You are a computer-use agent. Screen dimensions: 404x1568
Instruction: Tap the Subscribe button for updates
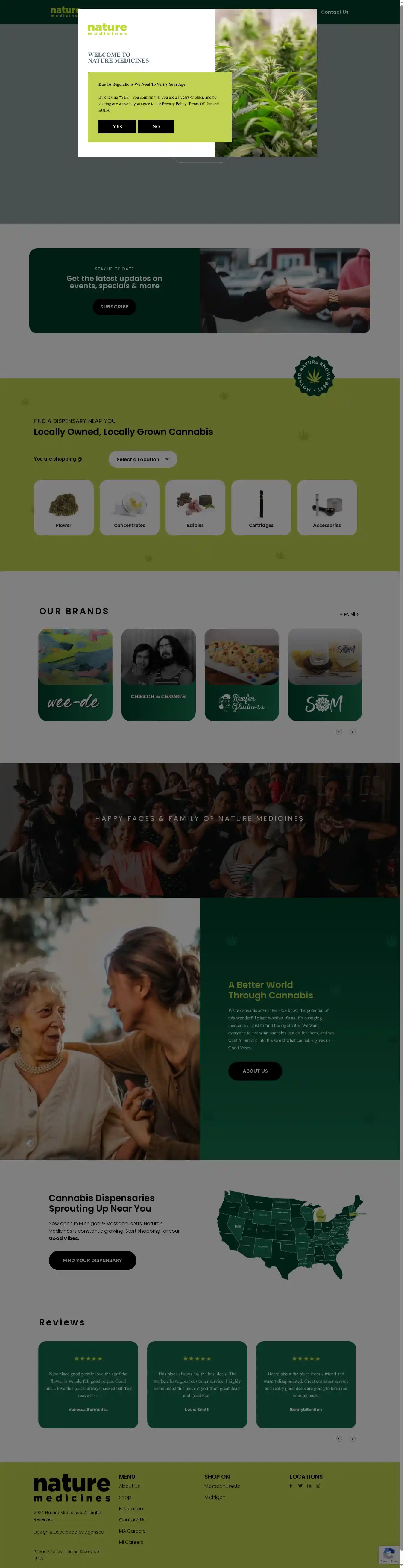(x=114, y=307)
